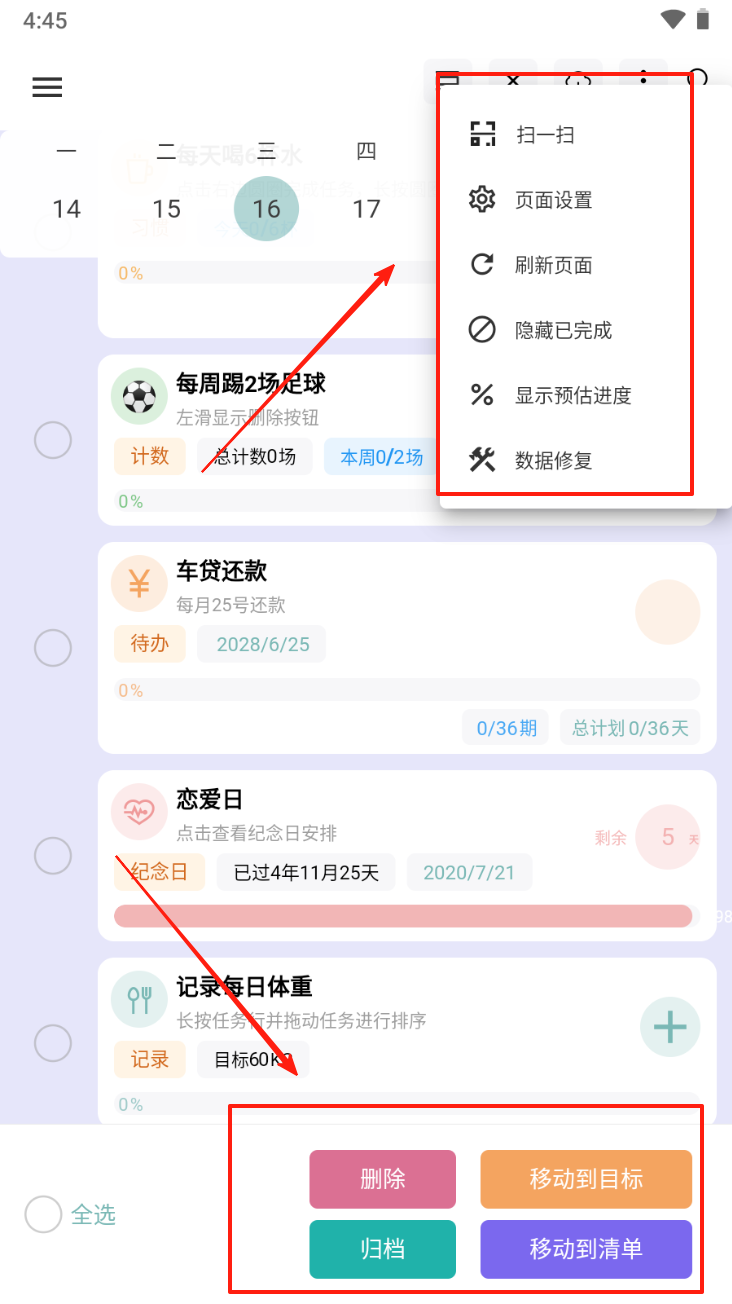Open 页面设置 page settings
Image resolution: width=732 pixels, height=1304 pixels.
pyautogui.click(x=553, y=200)
